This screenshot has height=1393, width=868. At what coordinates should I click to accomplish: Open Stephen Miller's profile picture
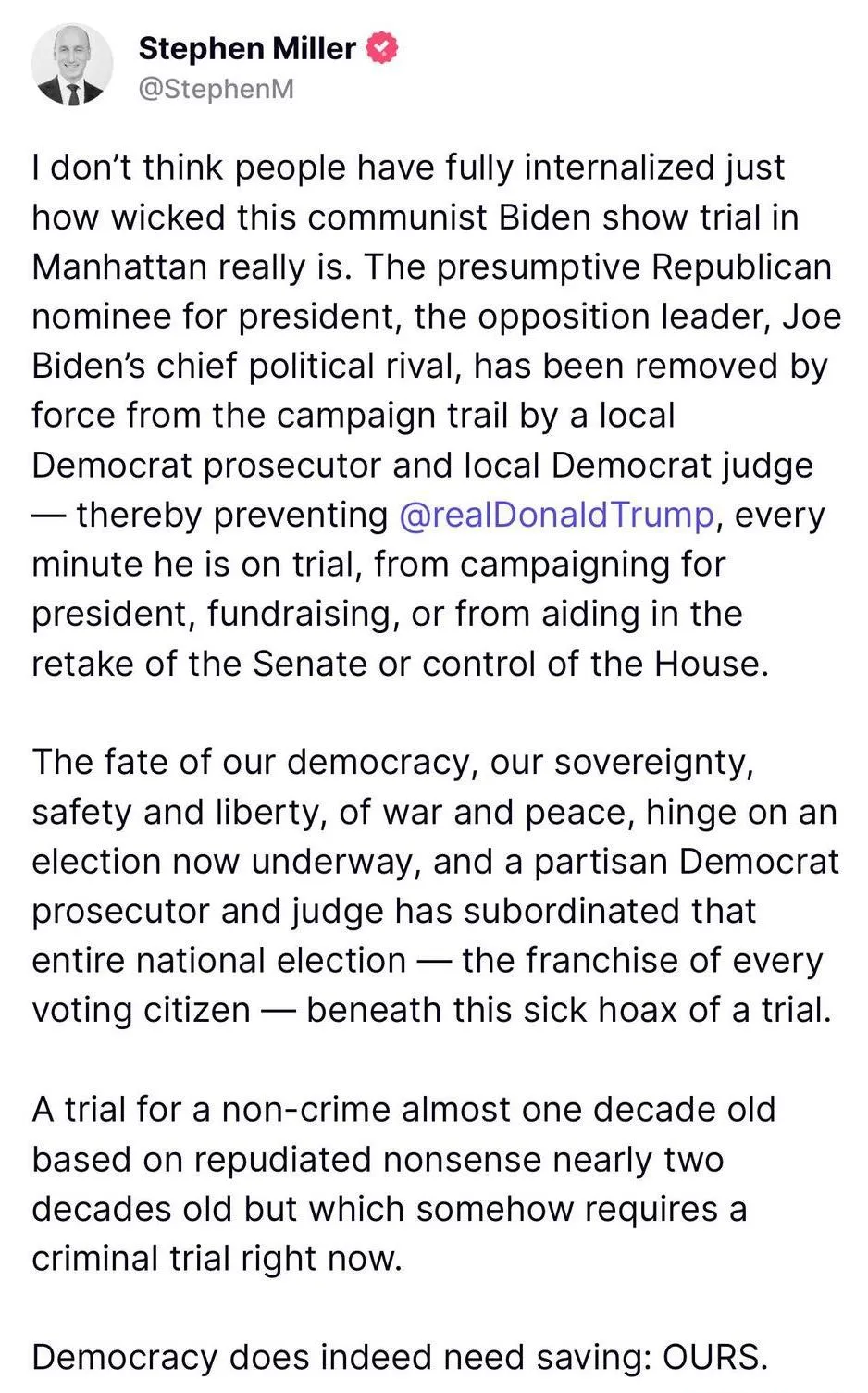tap(72, 66)
